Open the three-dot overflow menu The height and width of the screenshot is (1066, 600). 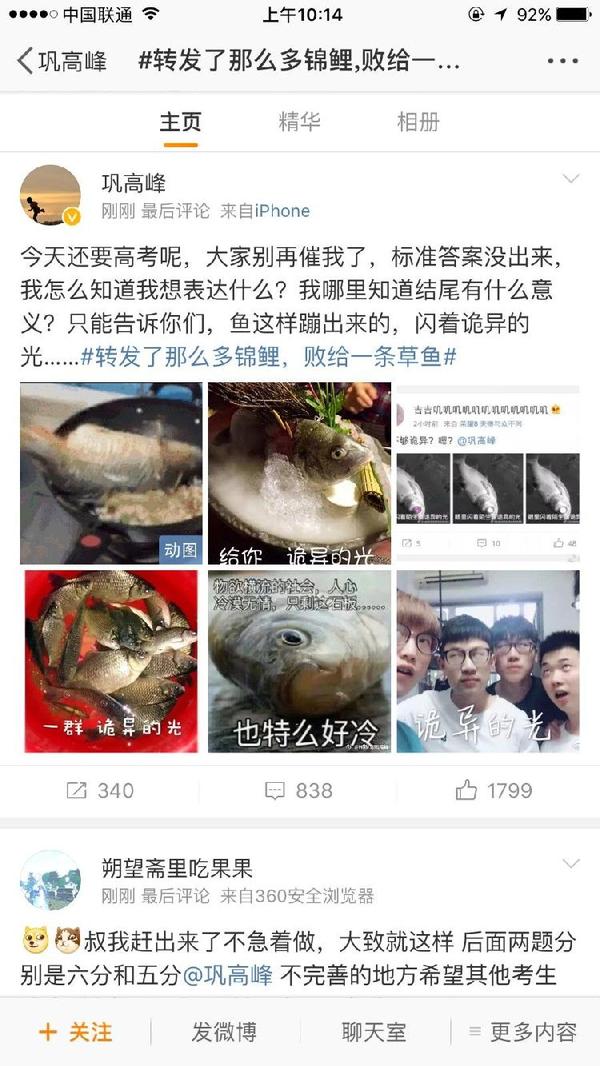tap(563, 60)
